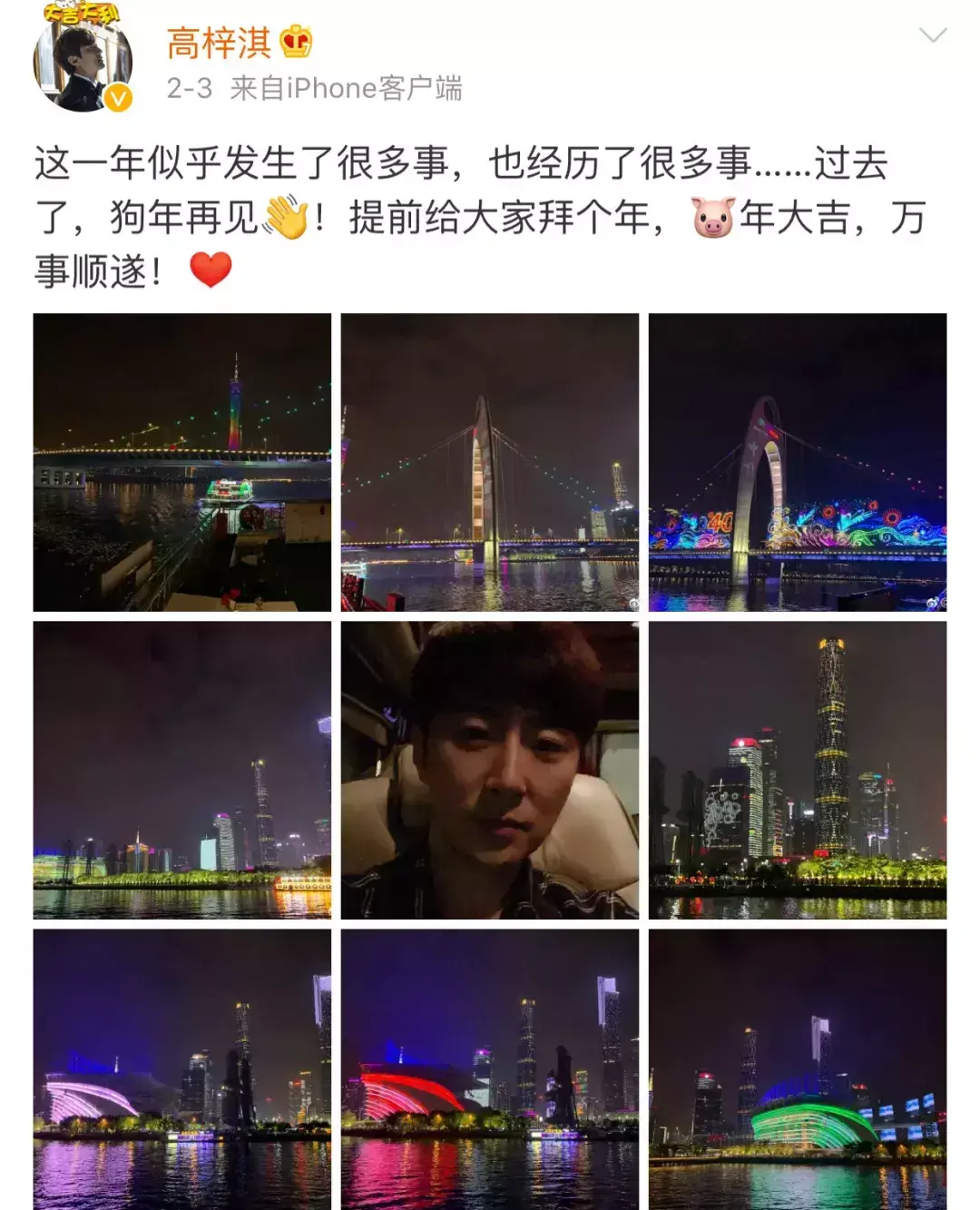Expand the post options chevron
The width and height of the screenshot is (980, 1210).
point(932,36)
